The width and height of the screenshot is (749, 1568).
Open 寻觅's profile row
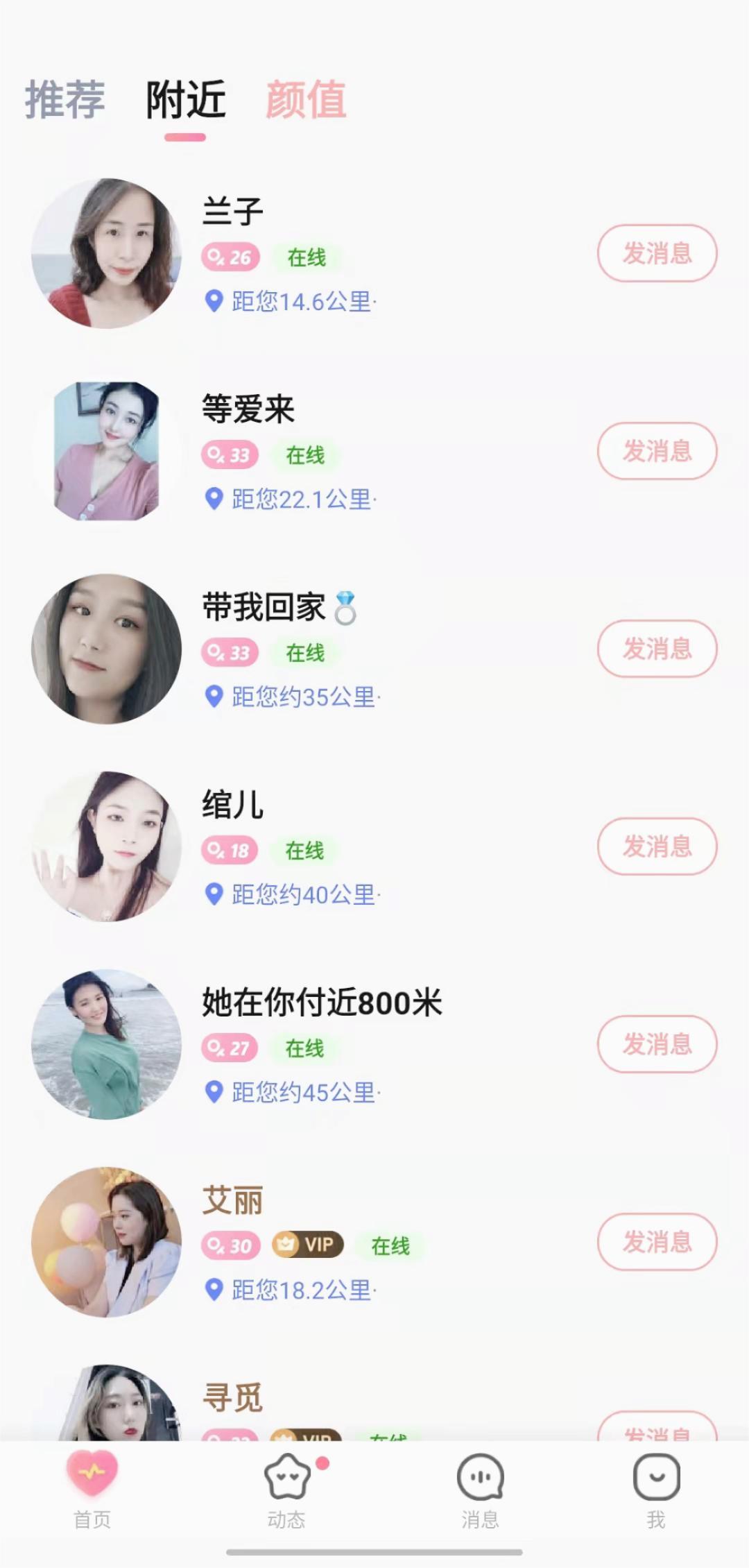coord(374,1401)
